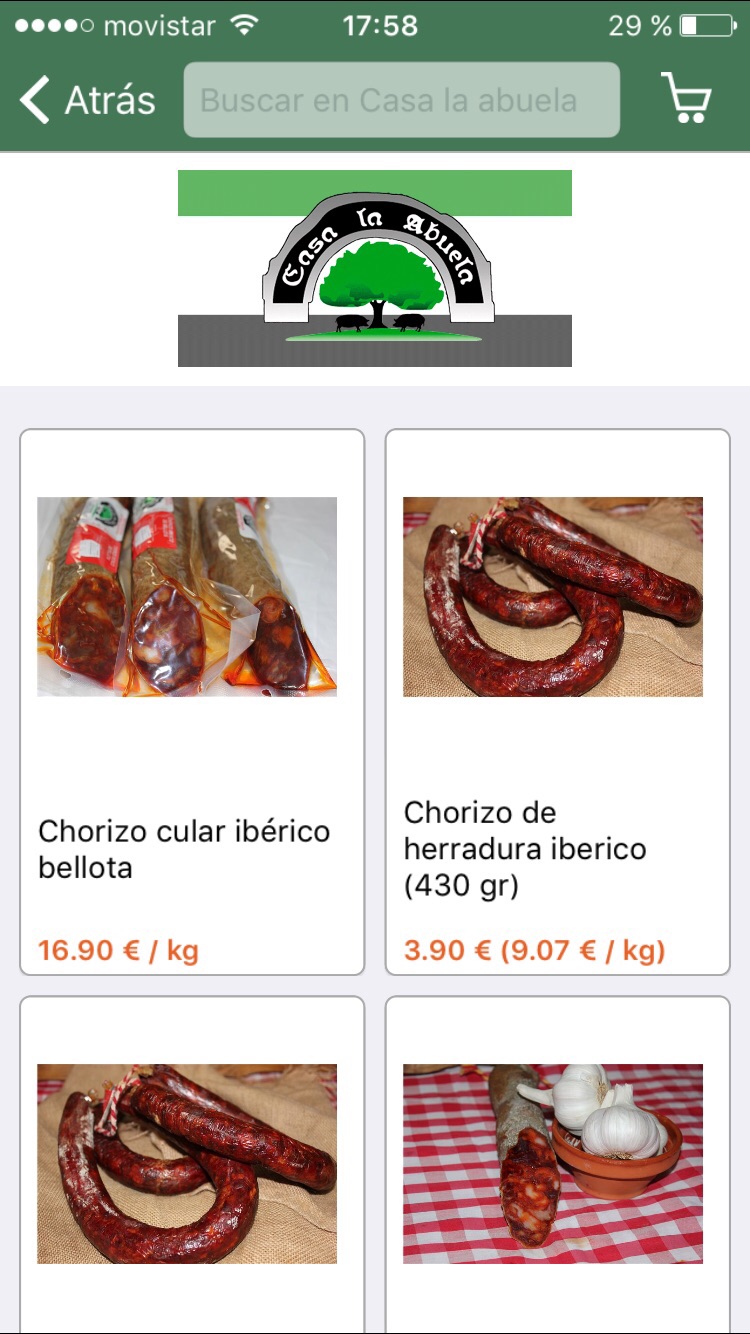Click the chorizo with garlic bowl photo
The height and width of the screenshot is (1334, 750).
[553, 1163]
